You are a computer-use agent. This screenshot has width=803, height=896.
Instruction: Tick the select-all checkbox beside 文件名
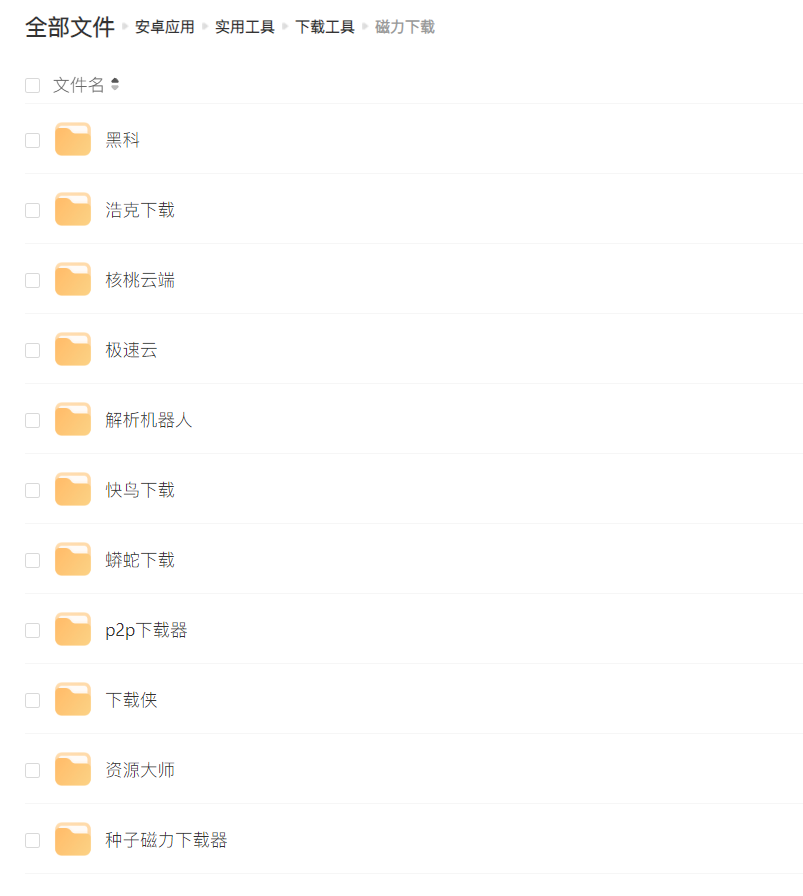[x=33, y=85]
